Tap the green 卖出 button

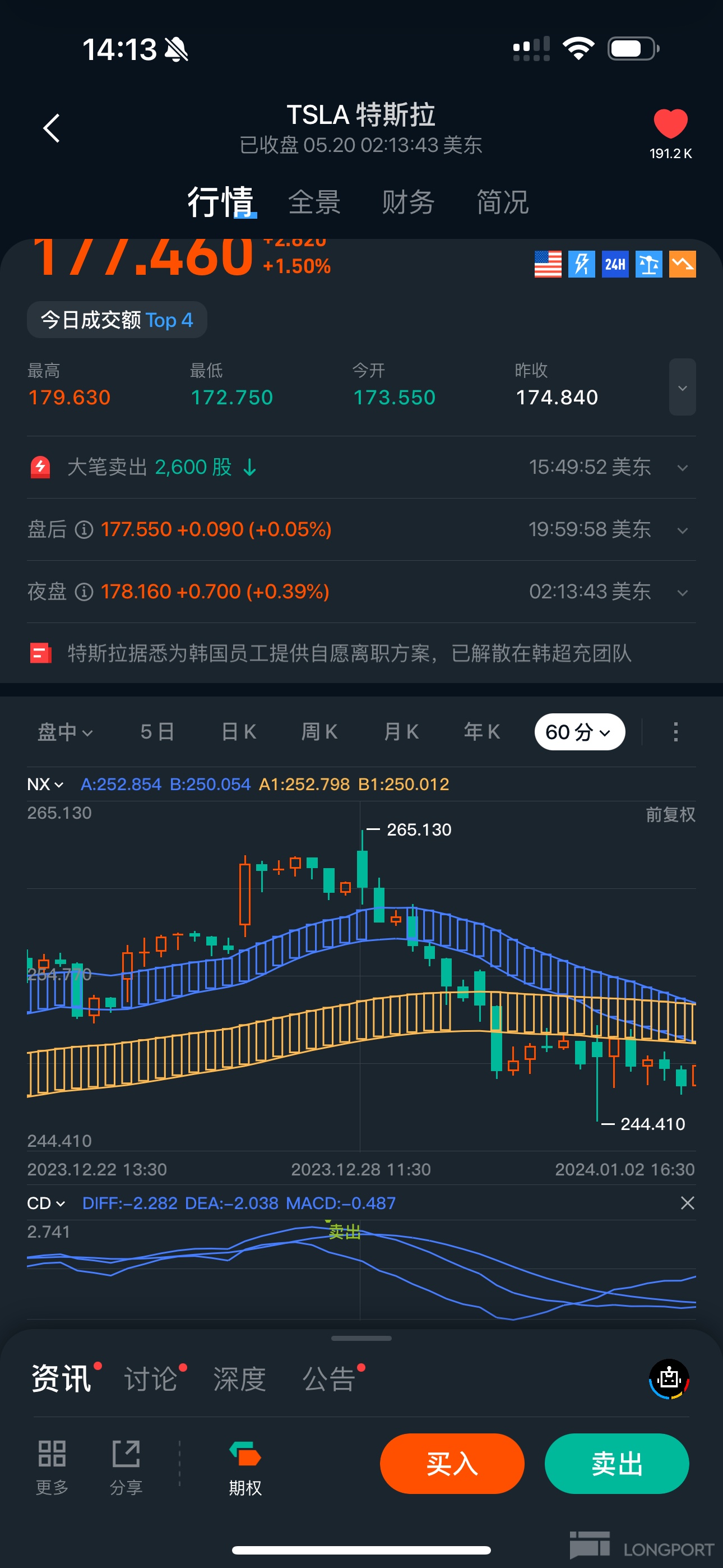click(x=616, y=1463)
